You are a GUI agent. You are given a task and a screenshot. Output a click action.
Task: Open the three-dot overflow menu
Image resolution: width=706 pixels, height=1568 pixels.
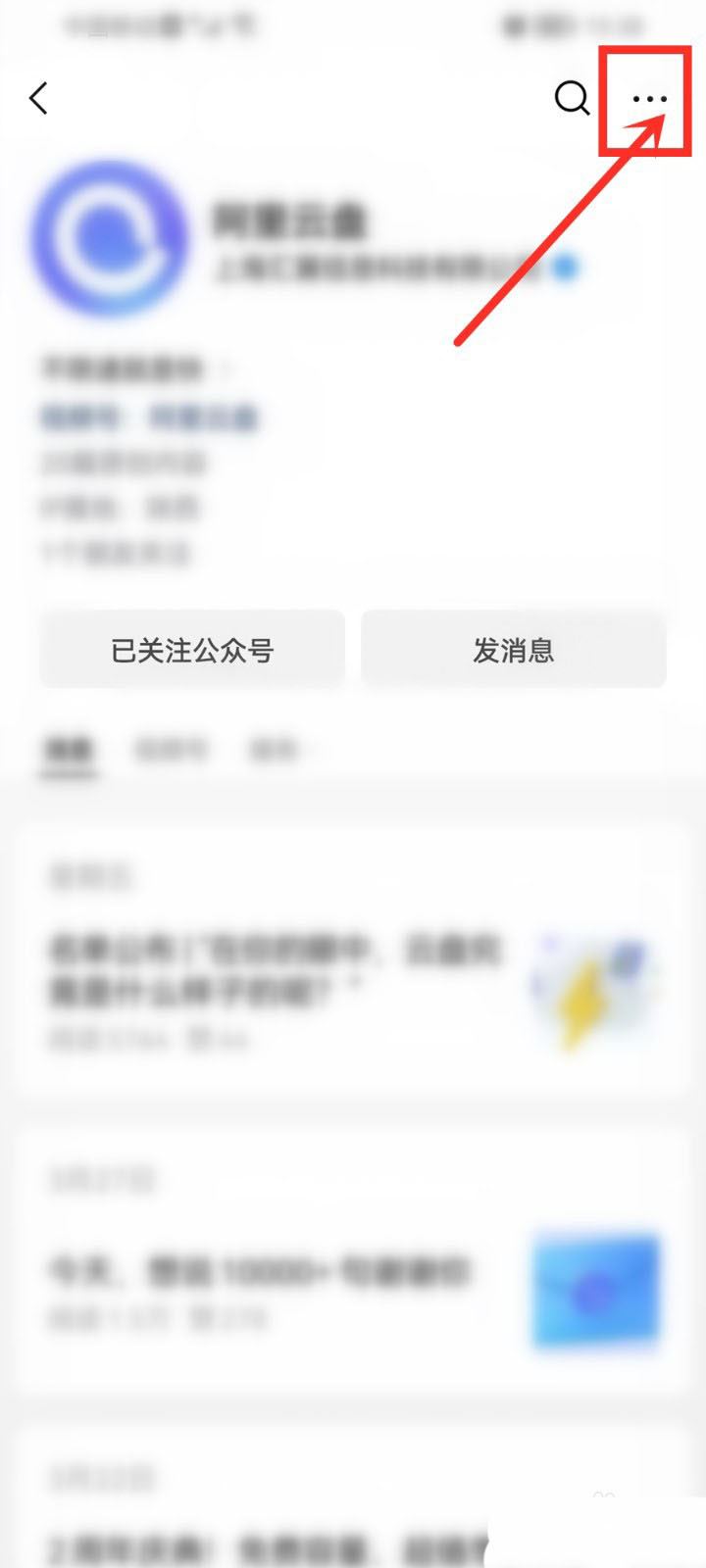pyautogui.click(x=649, y=99)
